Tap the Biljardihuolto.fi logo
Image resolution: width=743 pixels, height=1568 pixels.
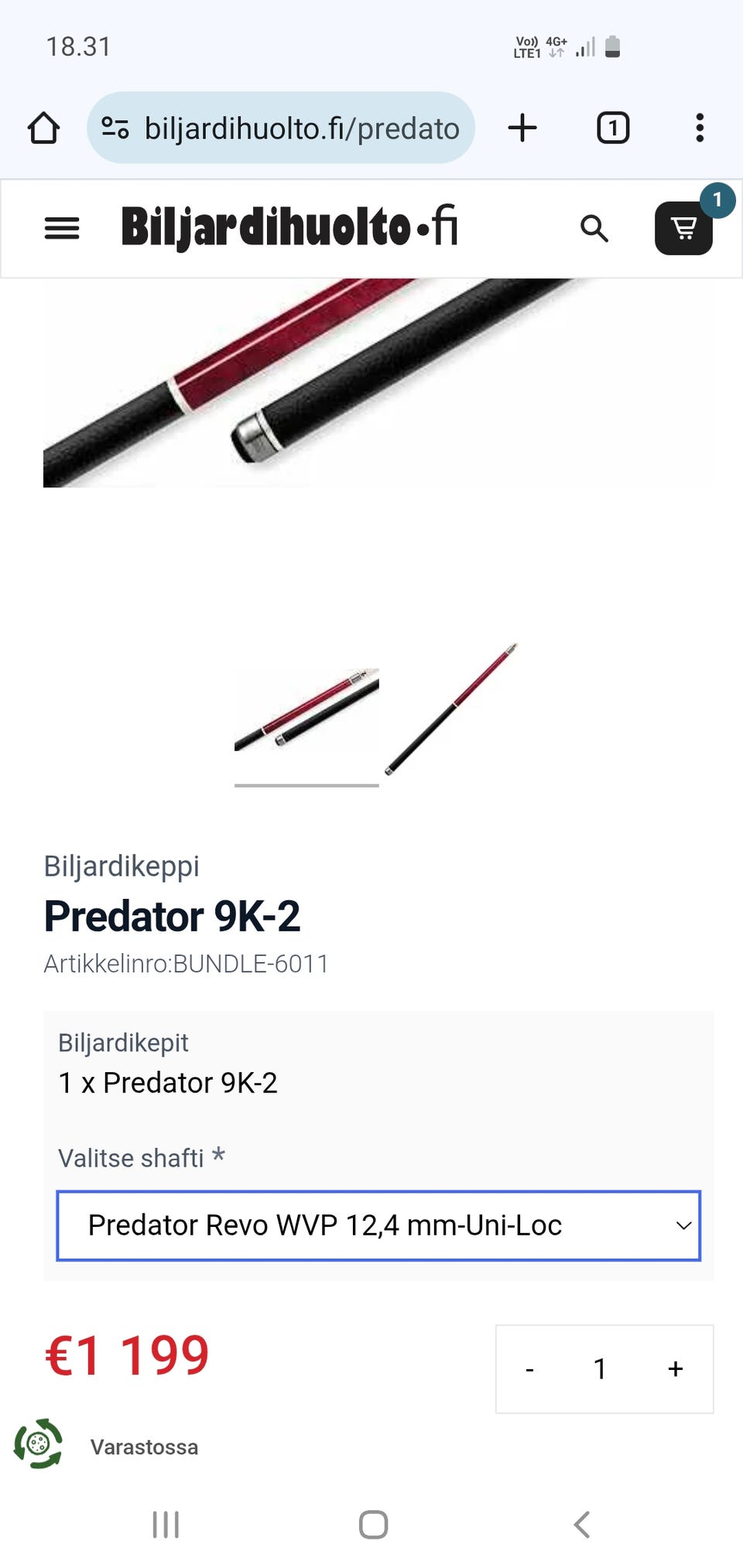pos(289,227)
